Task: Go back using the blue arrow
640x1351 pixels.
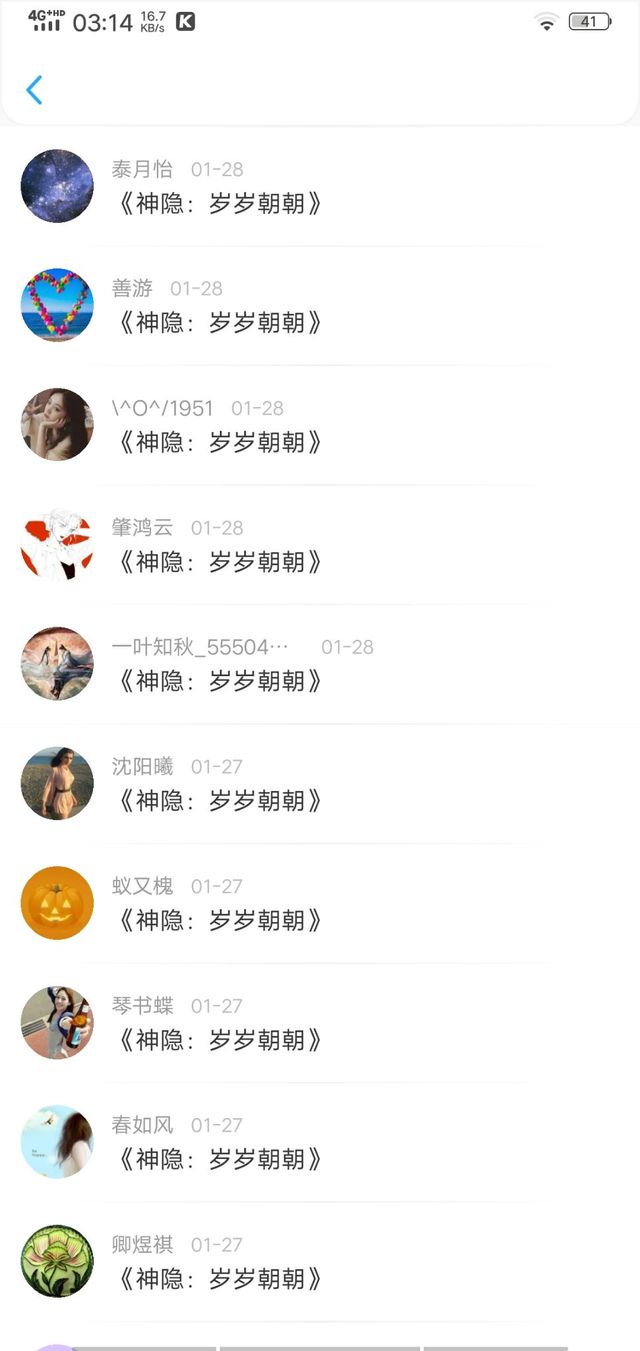Action: click(x=34, y=90)
